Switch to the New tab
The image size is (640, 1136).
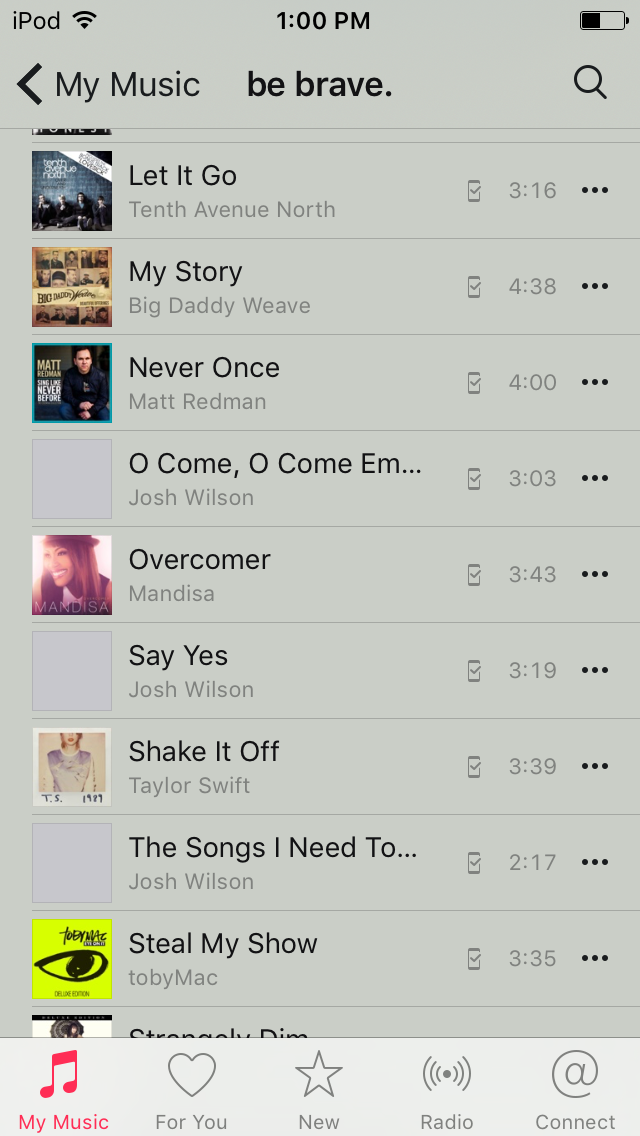[x=319, y=1090]
